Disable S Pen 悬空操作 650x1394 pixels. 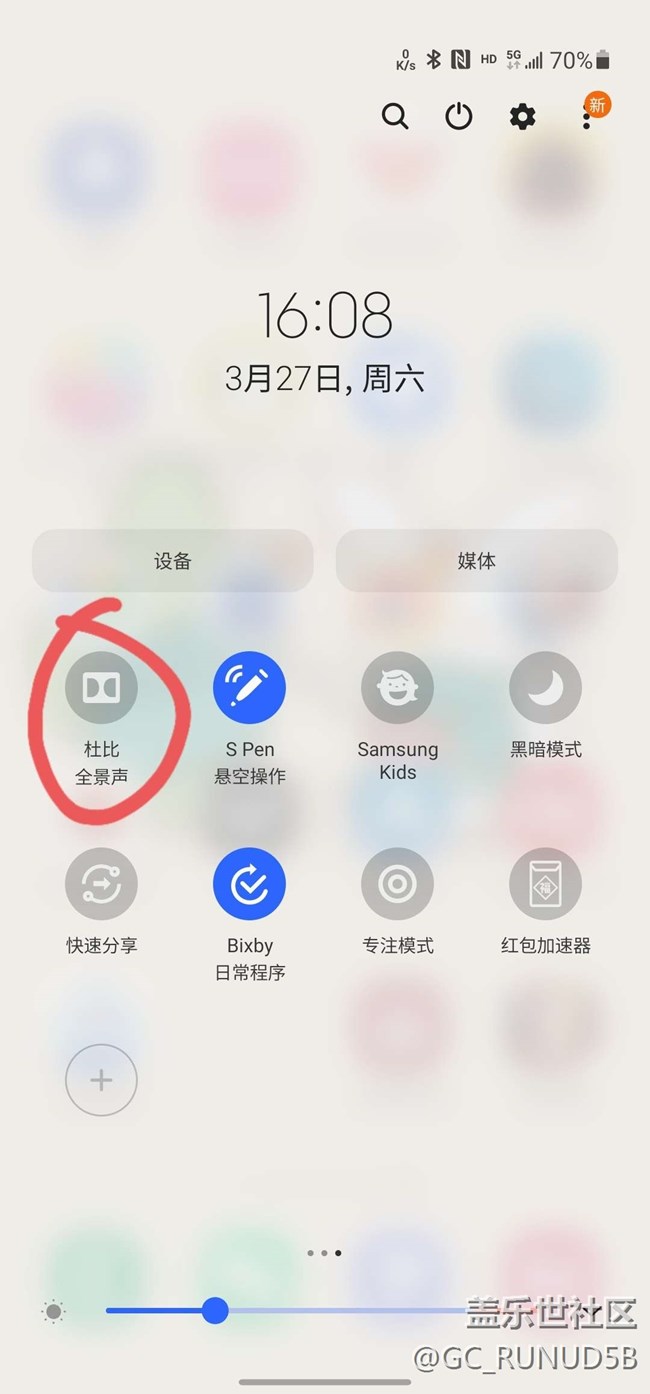(x=249, y=687)
